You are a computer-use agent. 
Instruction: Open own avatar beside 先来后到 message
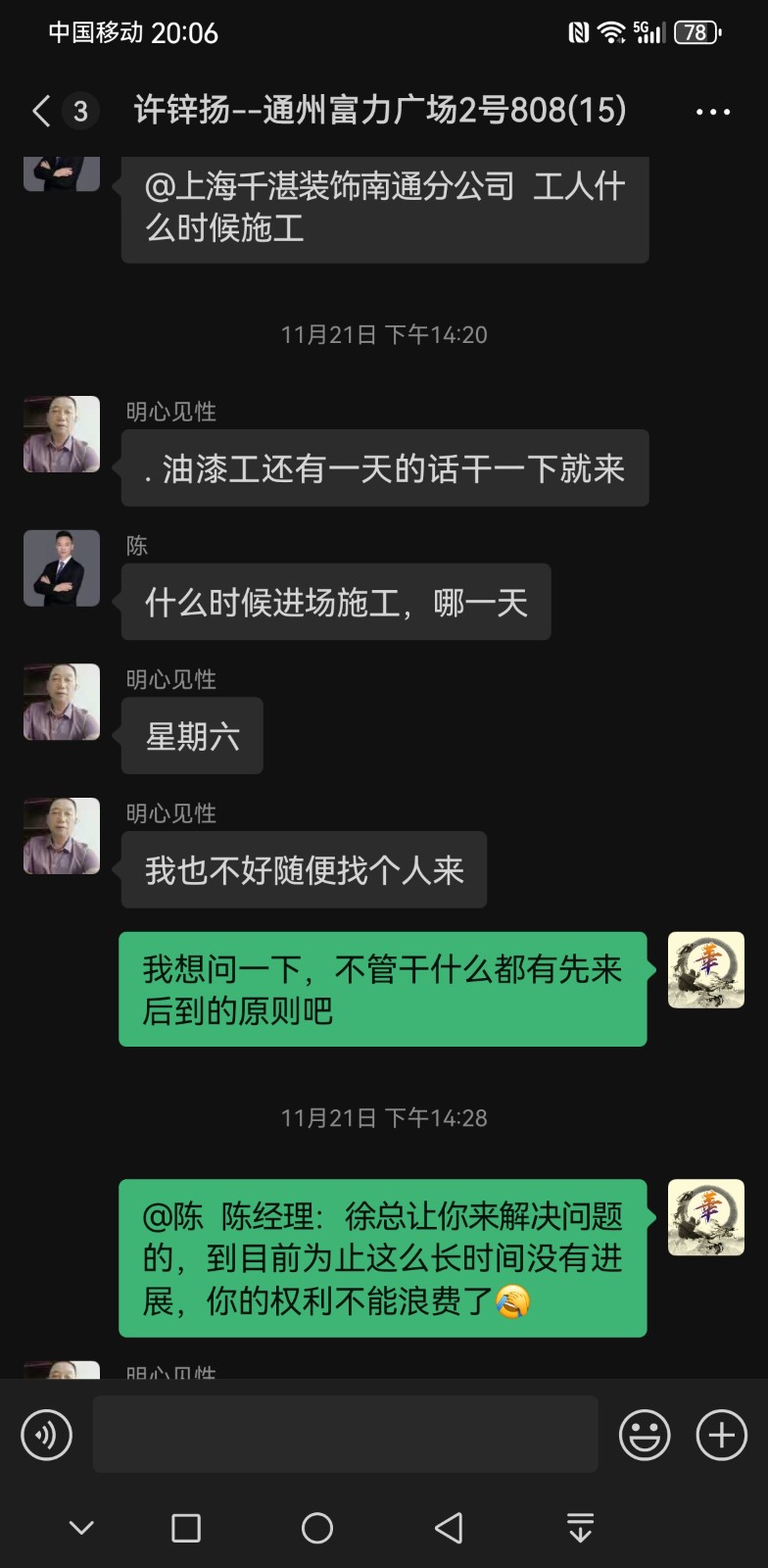click(x=705, y=970)
